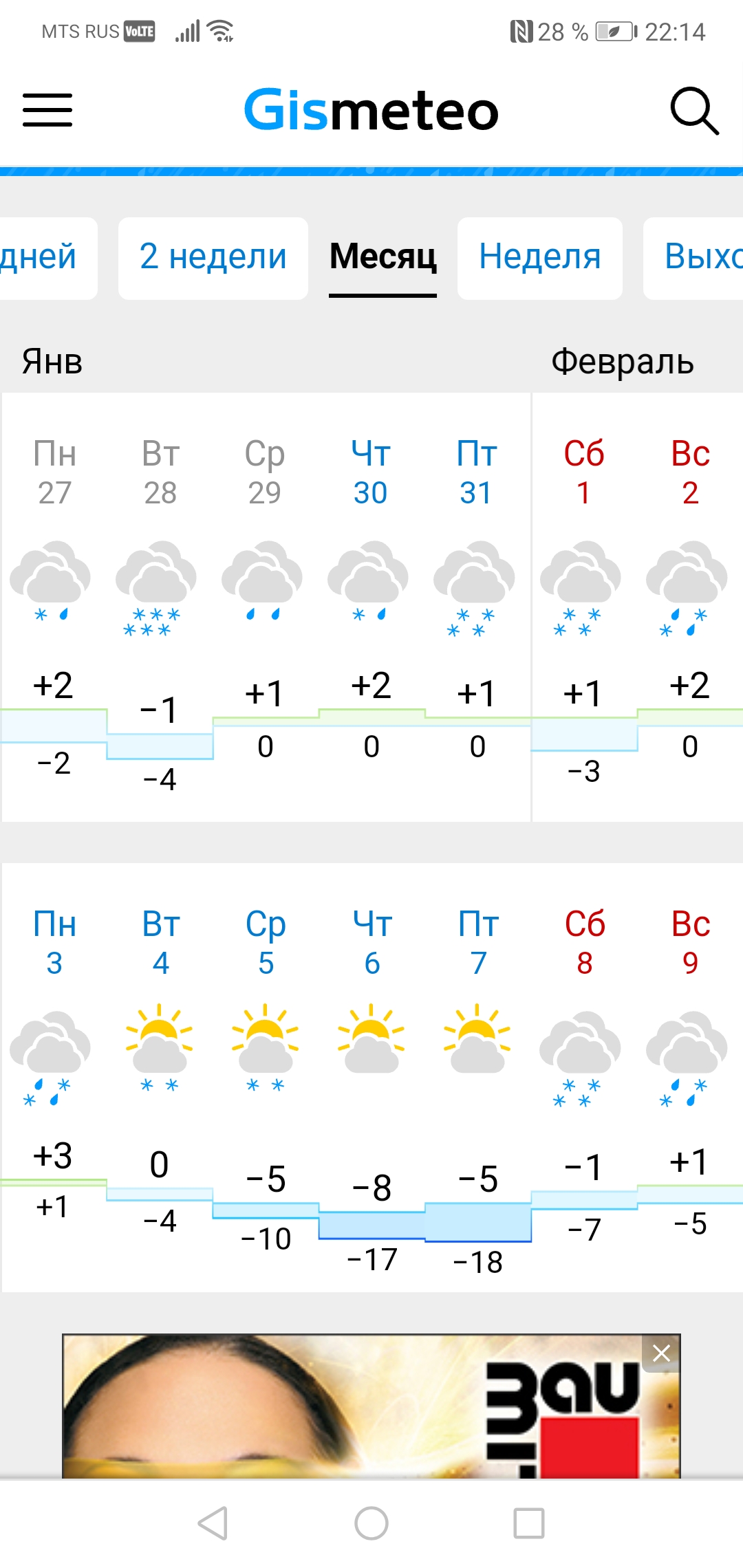Open the forecast for Пн 3
743x1568 pixels.
[54, 1077]
